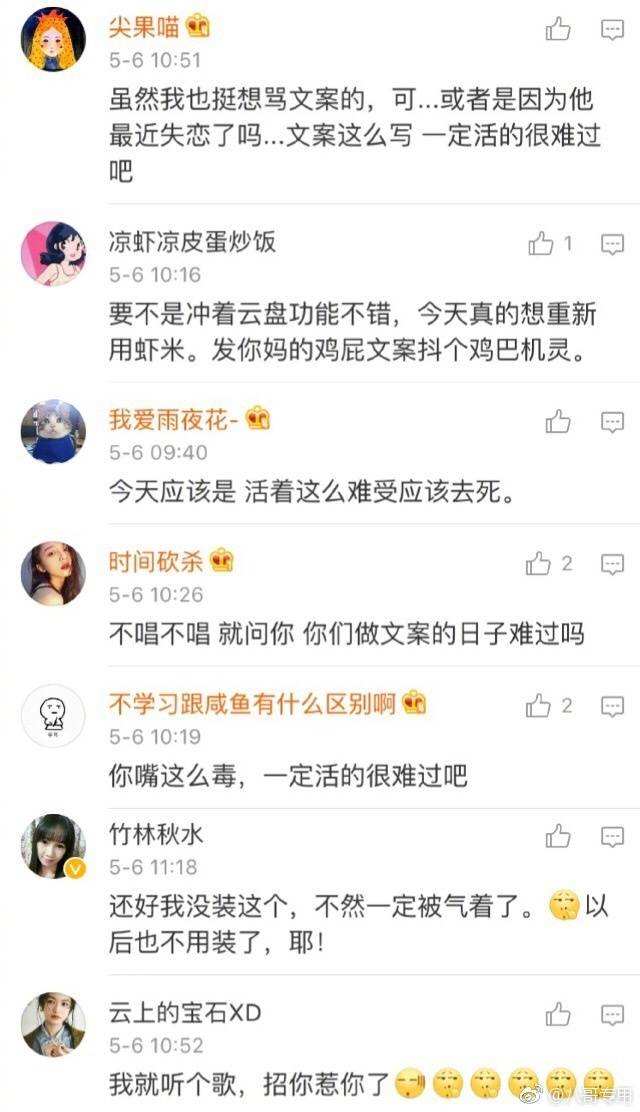The image size is (640, 1112).
Task: Like 竹林秋水's comment
Action: 558,836
